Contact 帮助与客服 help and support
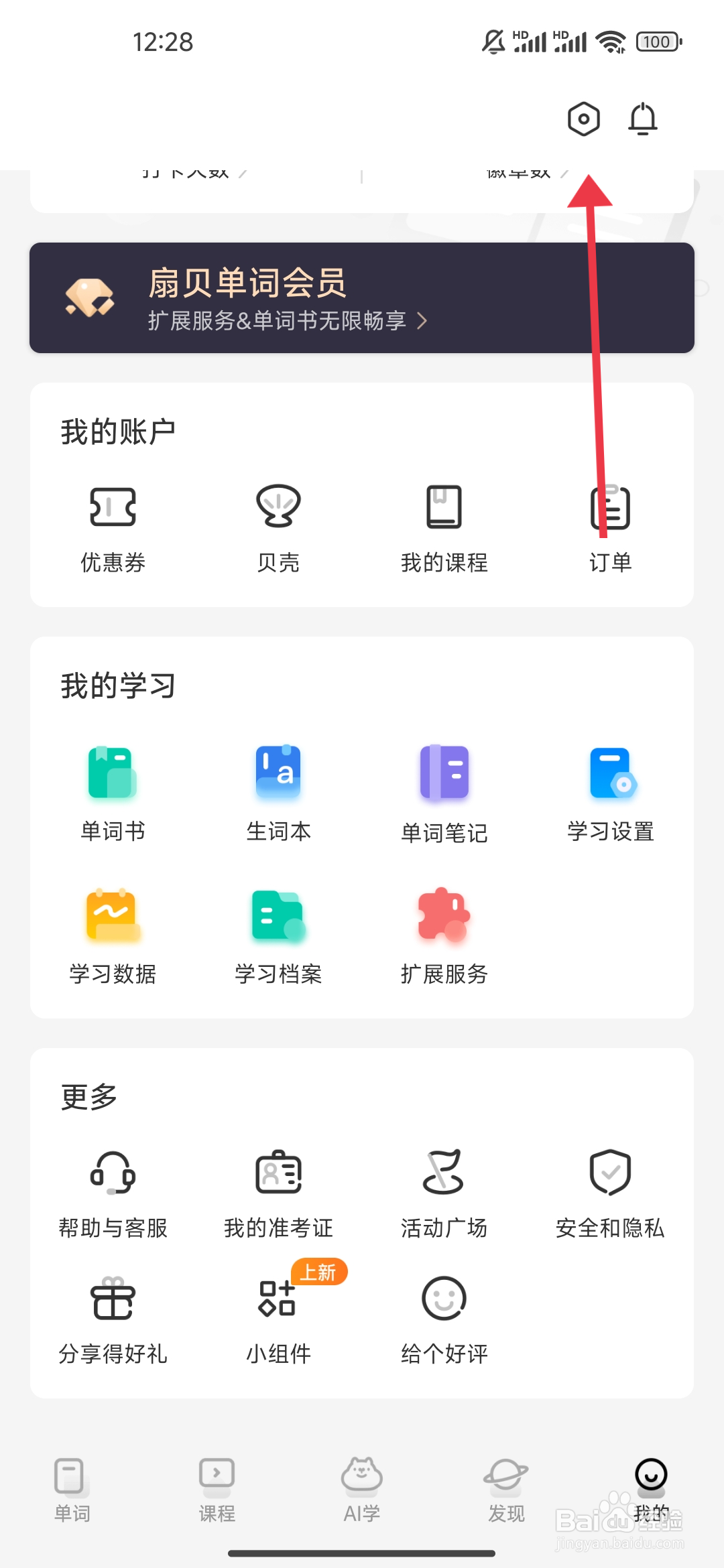Image resolution: width=724 pixels, height=1568 pixels. (x=112, y=1193)
